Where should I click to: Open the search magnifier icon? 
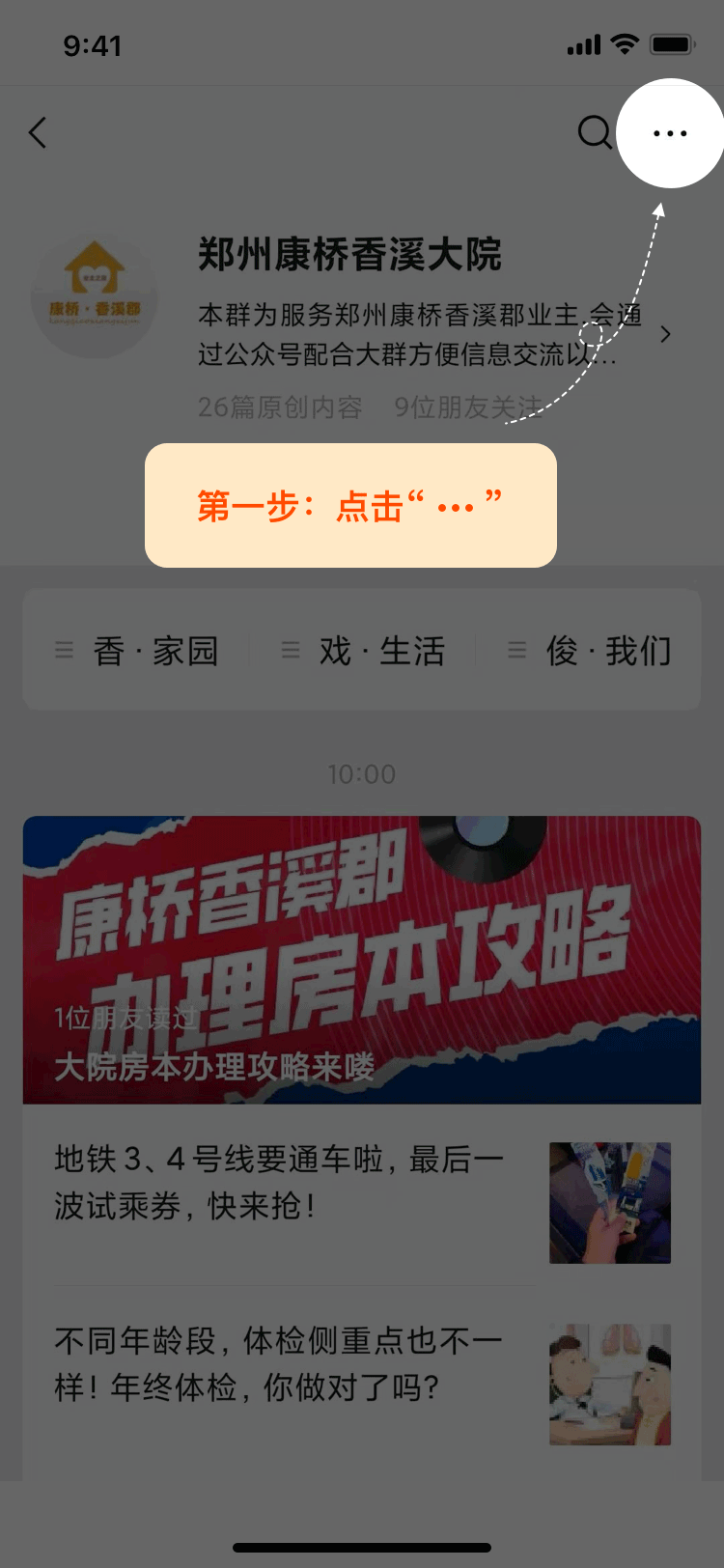(x=595, y=132)
